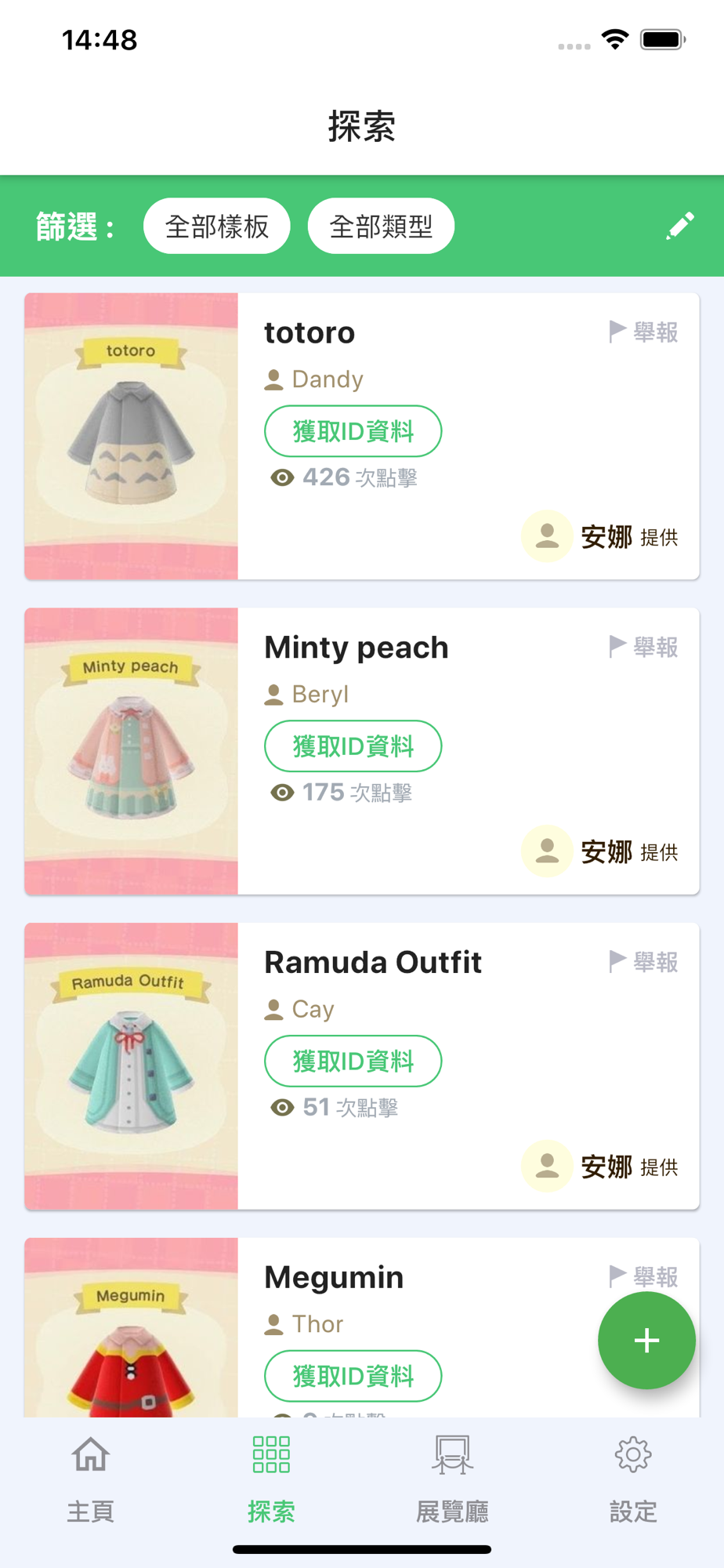Image resolution: width=724 pixels, height=1568 pixels.
Task: Get ID info for Minty peach
Action: 353,746
